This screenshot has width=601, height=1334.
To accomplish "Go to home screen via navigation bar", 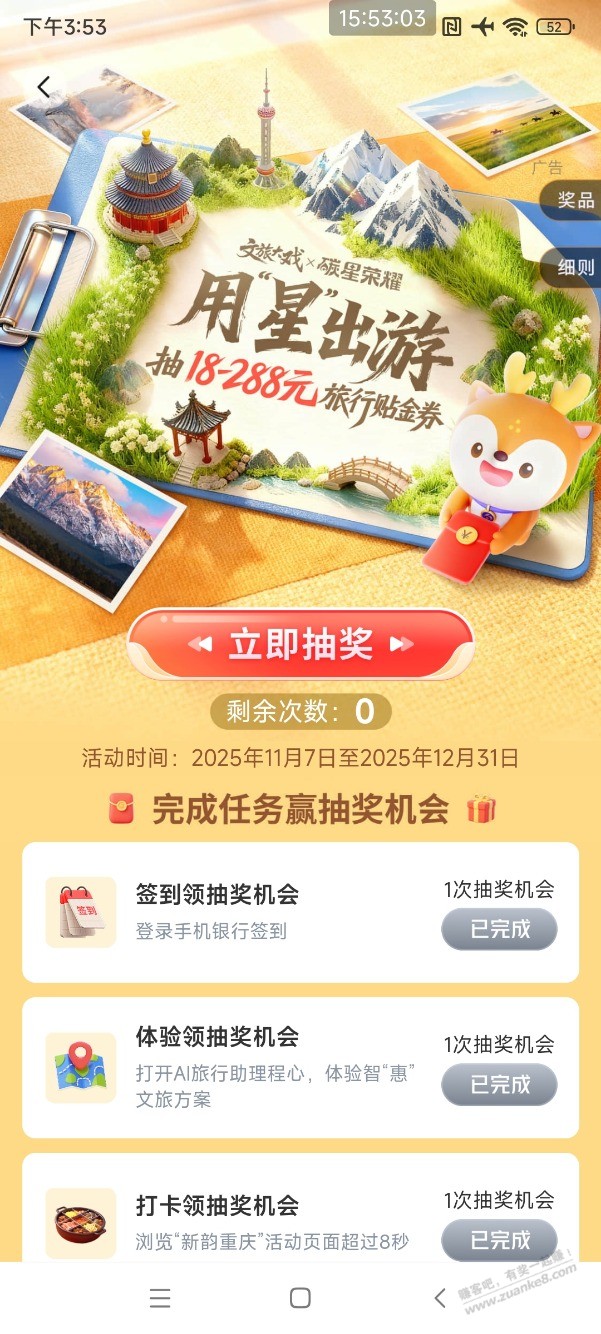I will (300, 1298).
